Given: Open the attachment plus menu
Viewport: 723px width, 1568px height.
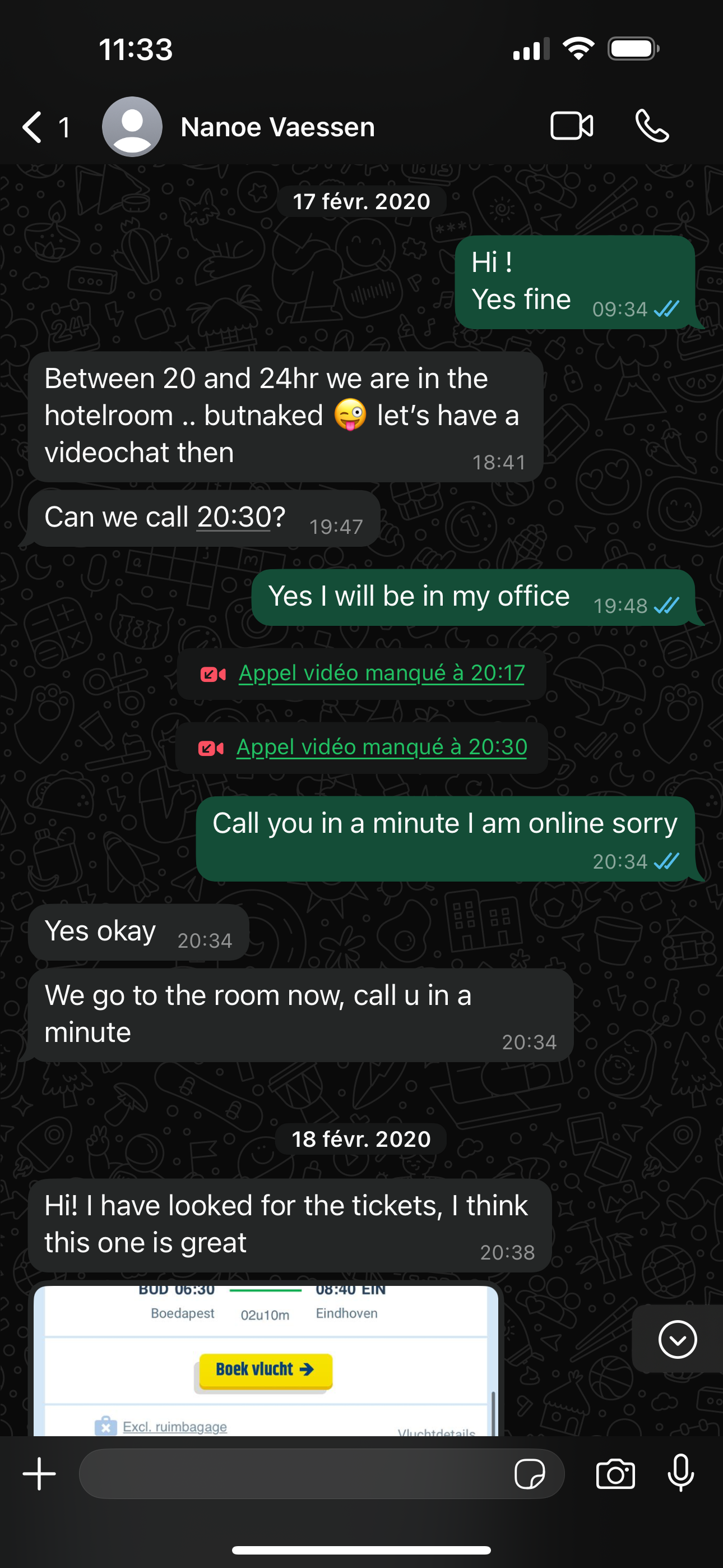Looking at the screenshot, I should pyautogui.click(x=40, y=1474).
